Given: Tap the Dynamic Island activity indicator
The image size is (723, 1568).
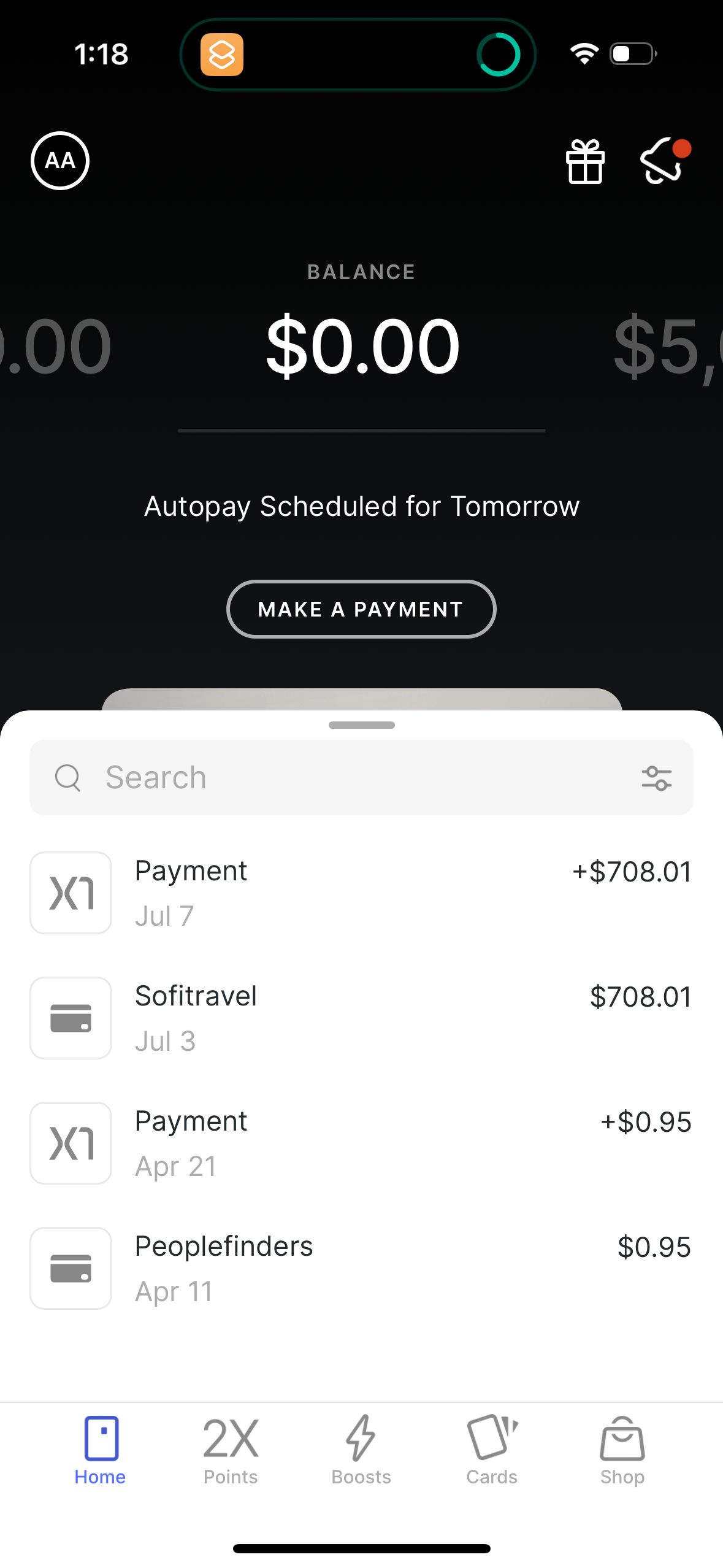Looking at the screenshot, I should (x=498, y=54).
